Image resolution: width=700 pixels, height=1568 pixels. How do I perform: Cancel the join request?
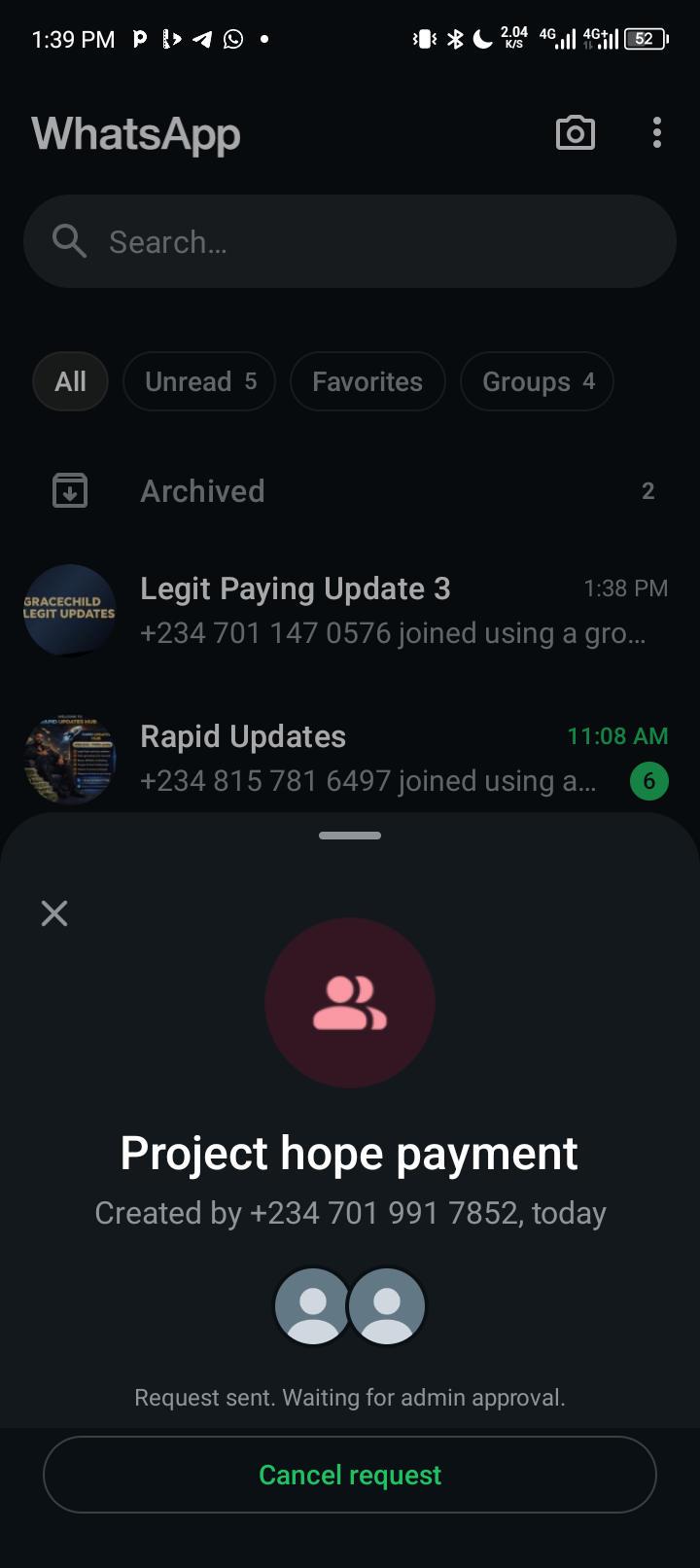pyautogui.click(x=350, y=1475)
